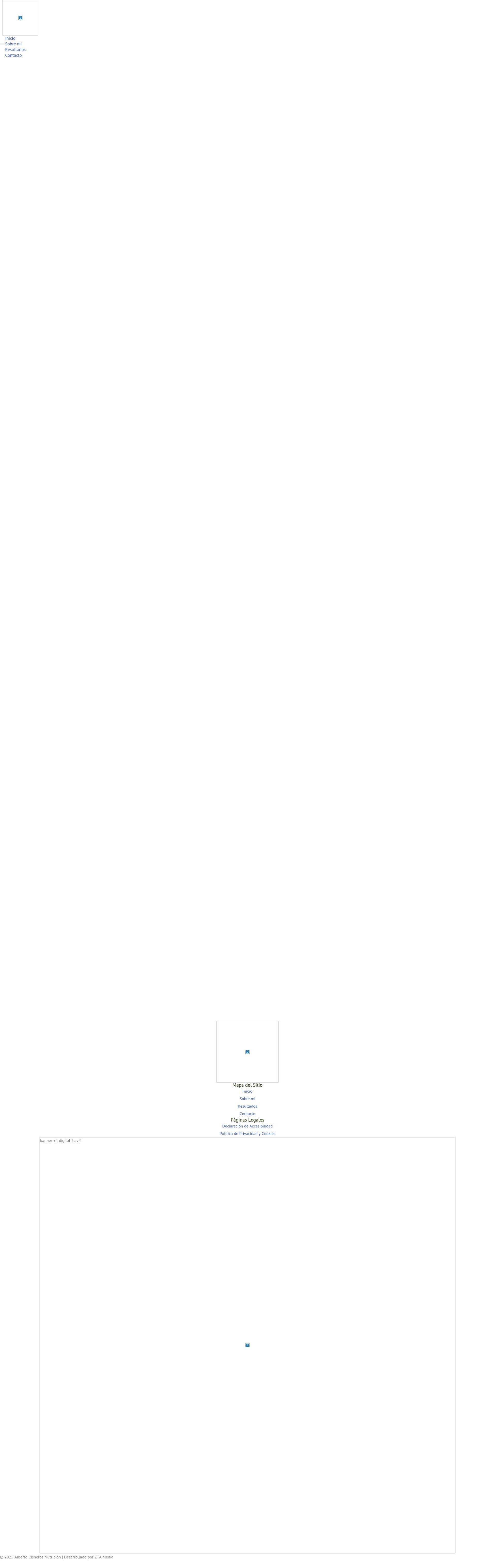Select Inicio under Mapa del Sitio

[x=247, y=1091]
